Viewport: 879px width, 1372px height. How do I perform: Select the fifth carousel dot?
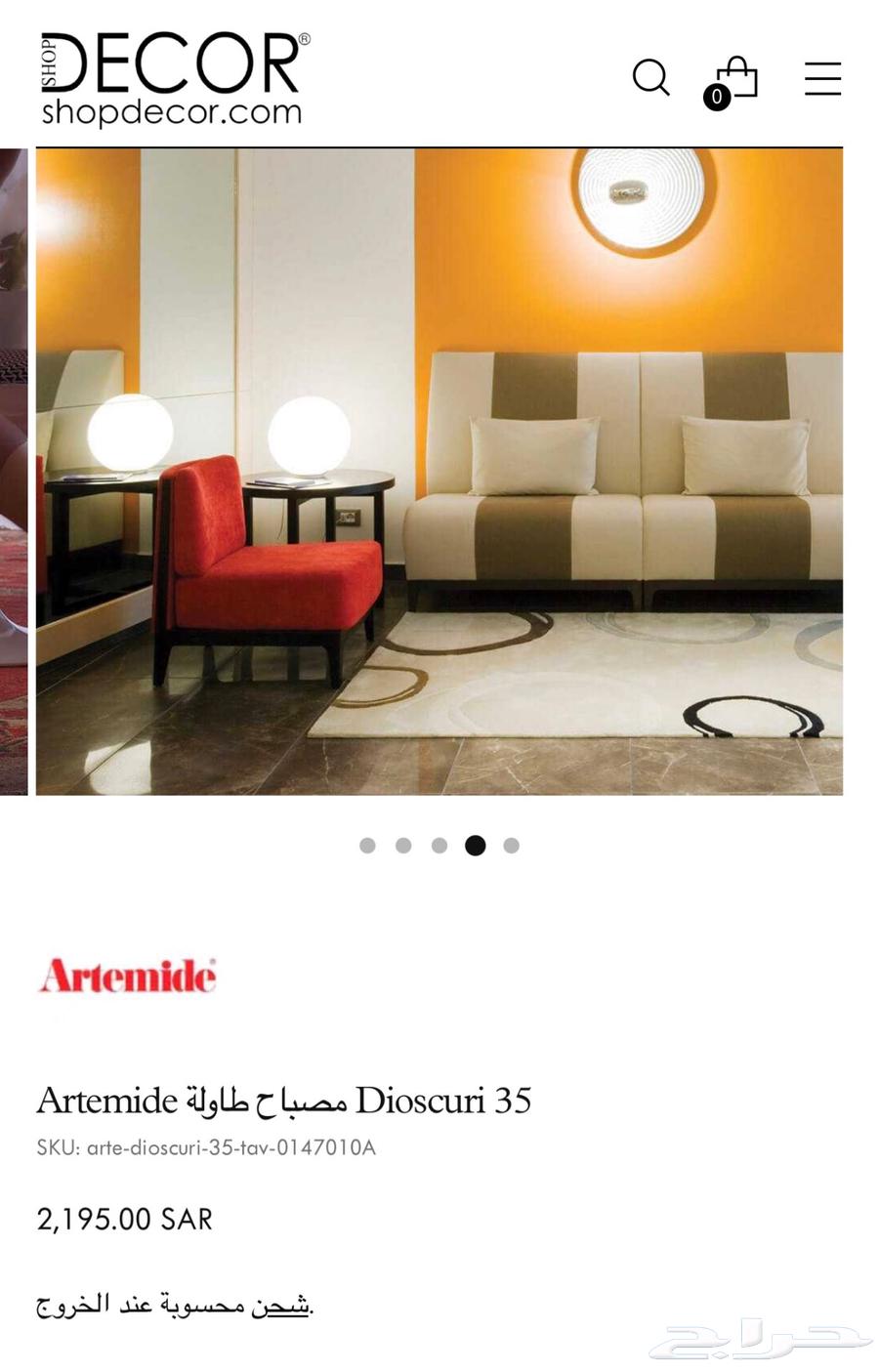tap(511, 846)
